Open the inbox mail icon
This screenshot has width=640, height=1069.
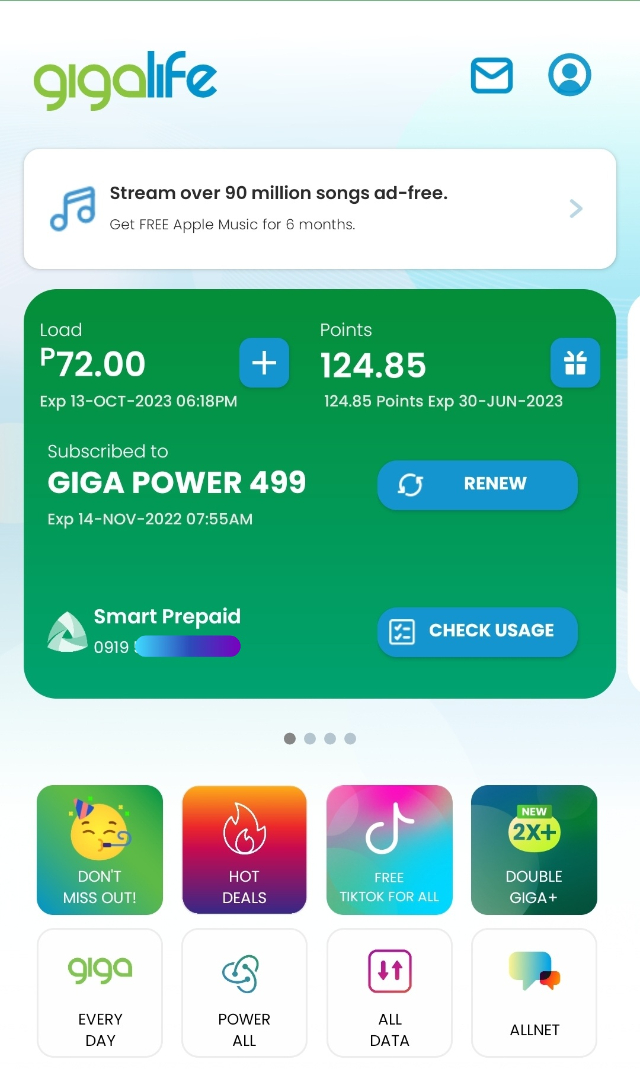(491, 75)
